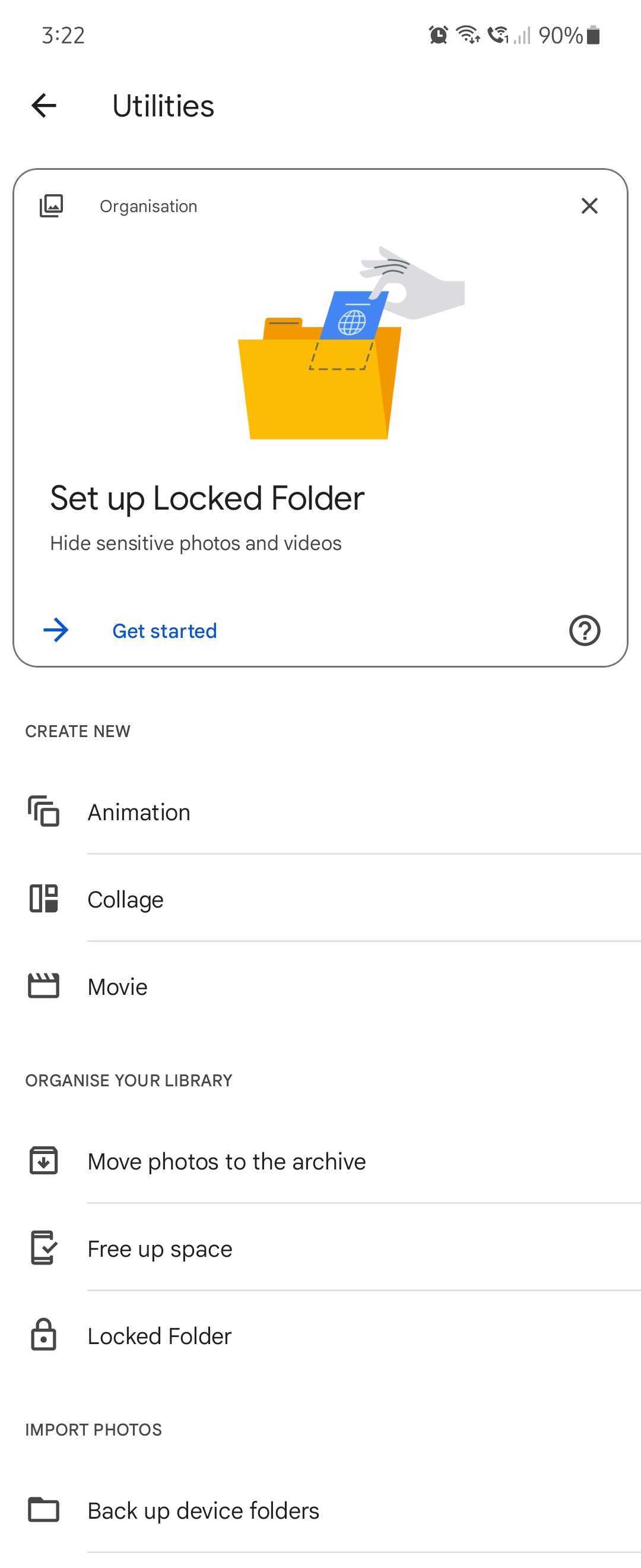Tap the back arrow to leave Utilities

[43, 105]
